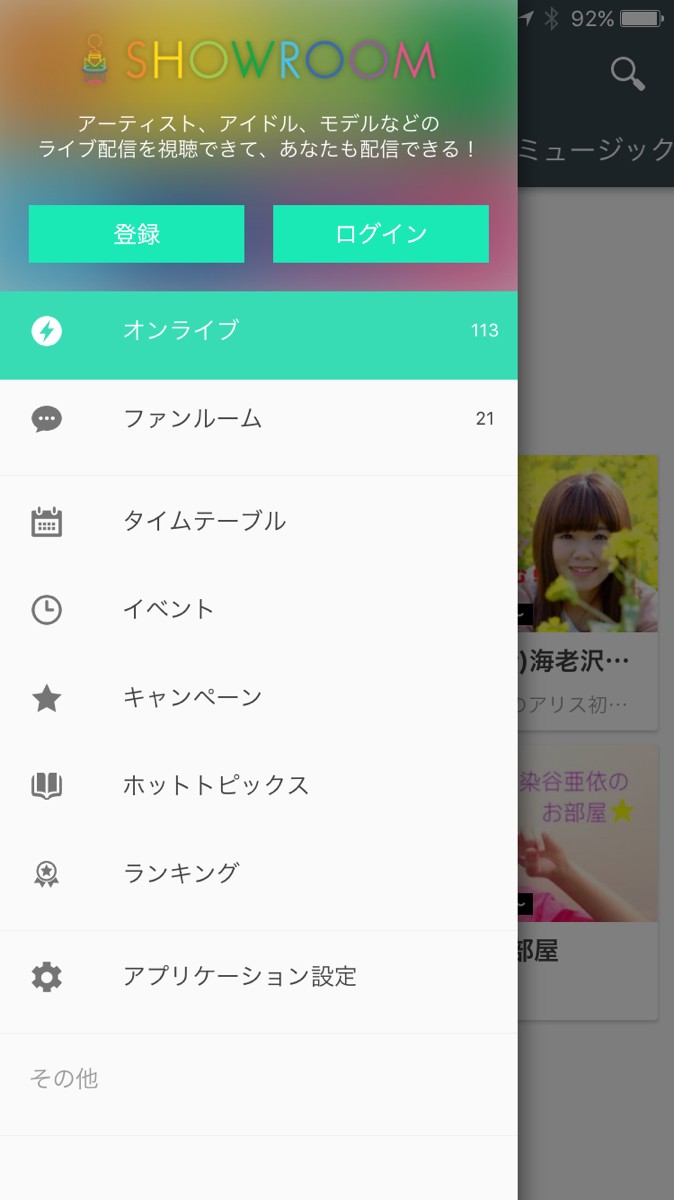
Task: Tap the search magnifier icon
Action: point(627,74)
